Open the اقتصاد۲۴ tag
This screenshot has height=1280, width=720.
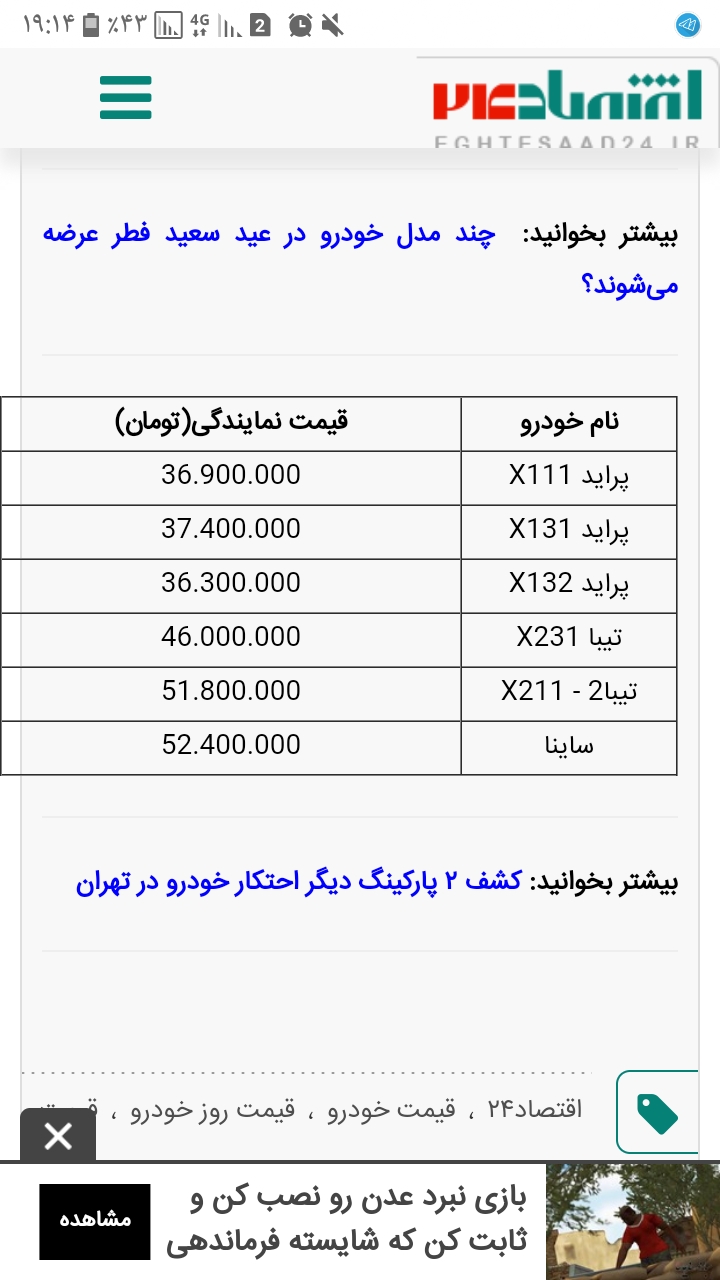click(x=535, y=1109)
